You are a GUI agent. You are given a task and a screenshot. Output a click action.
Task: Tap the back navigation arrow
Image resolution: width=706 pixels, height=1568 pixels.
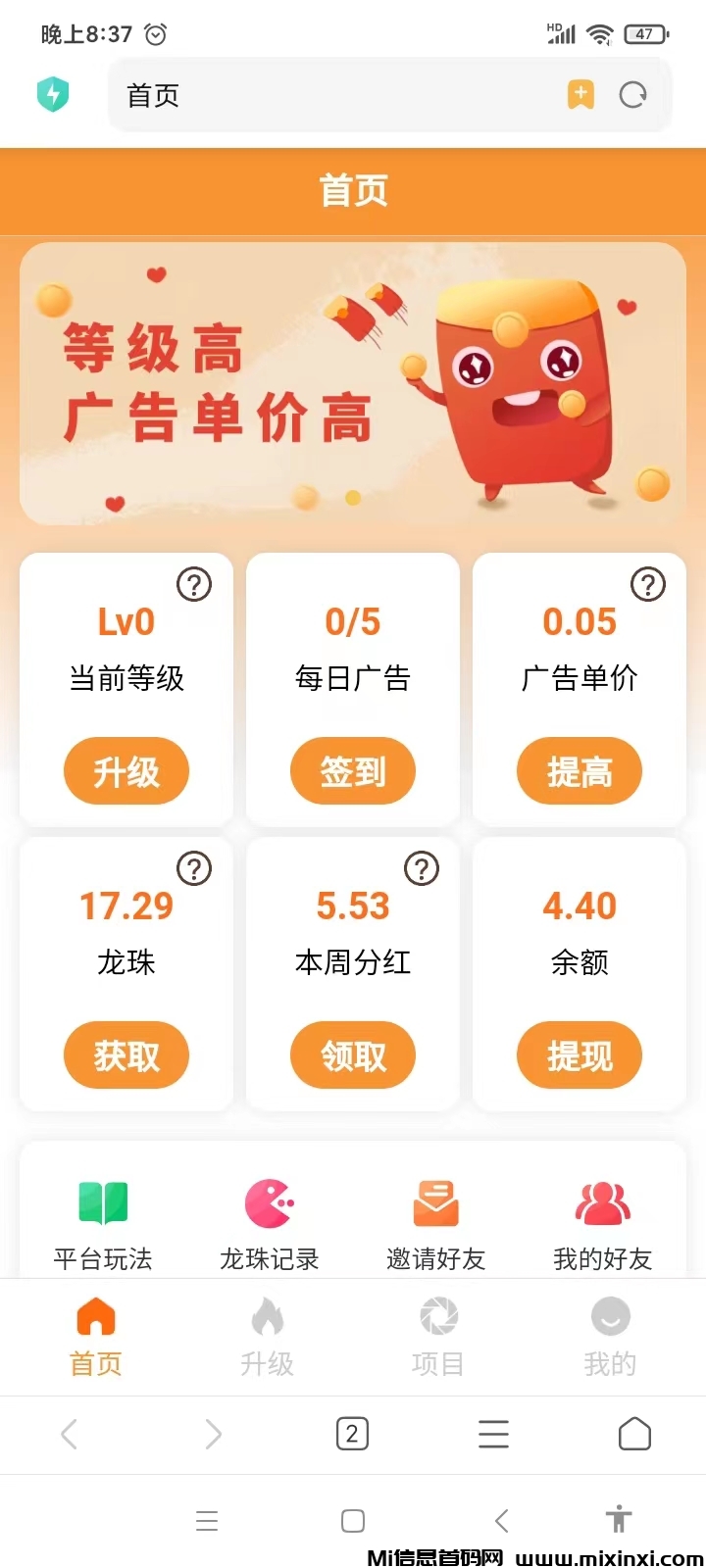point(69,1434)
